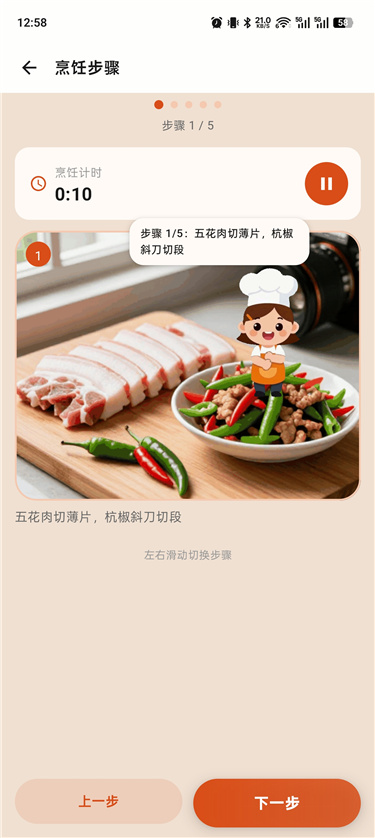Viewport: 375px width, 838px height.
Task: Tap 下一步 to go to the next step
Action: pyautogui.click(x=277, y=803)
